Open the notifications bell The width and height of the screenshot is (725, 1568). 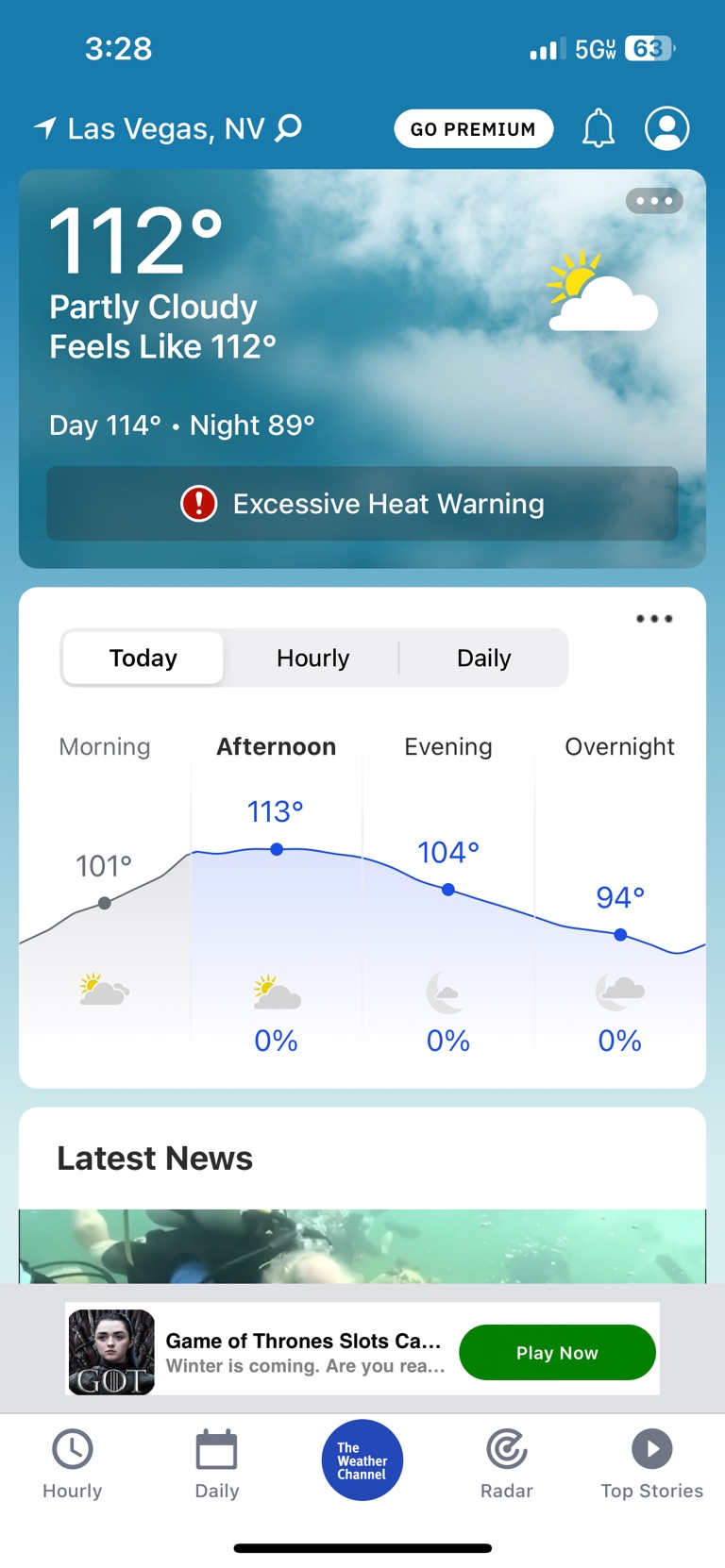[x=598, y=128]
